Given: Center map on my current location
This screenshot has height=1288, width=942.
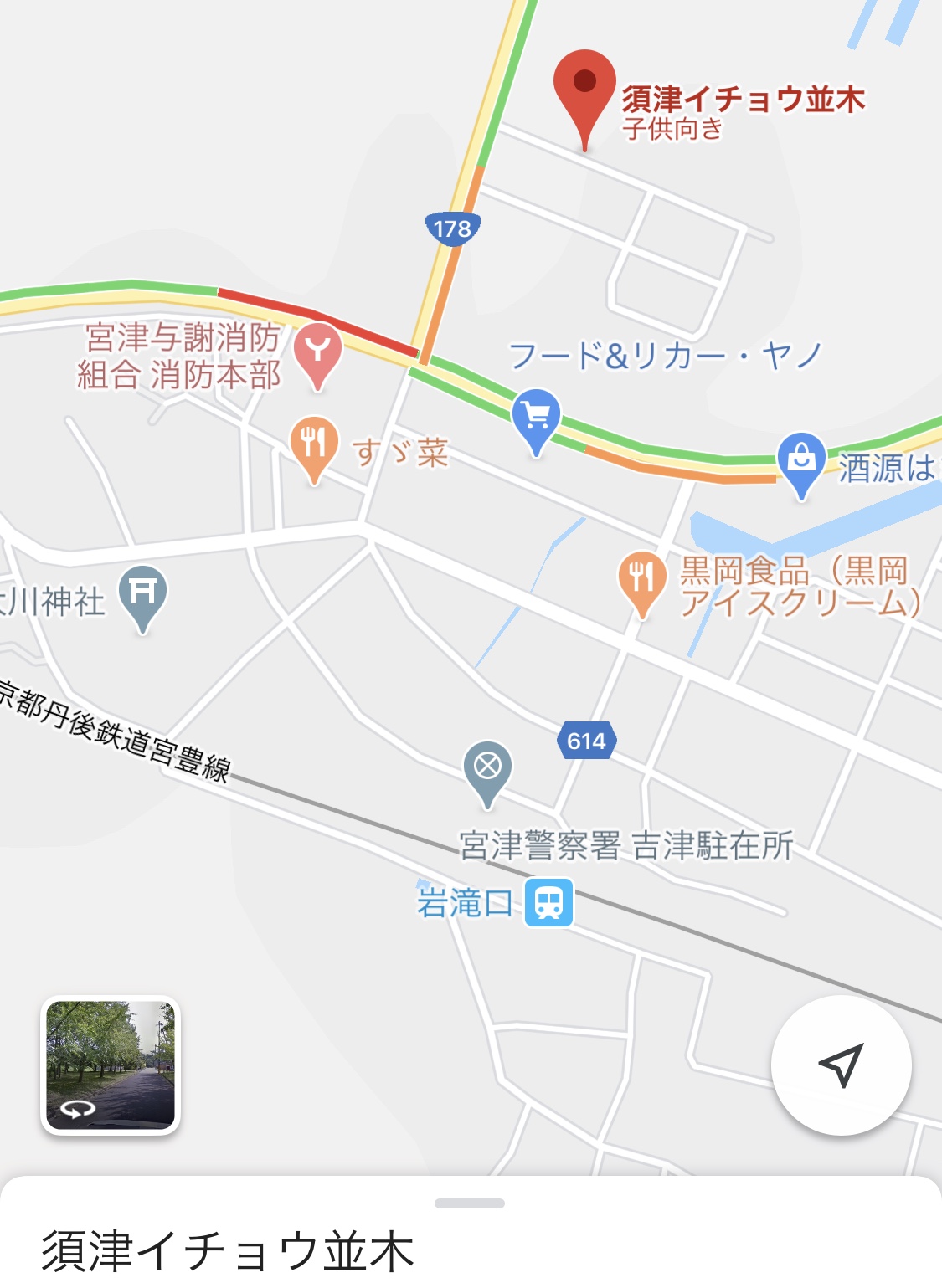Looking at the screenshot, I should (841, 1065).
